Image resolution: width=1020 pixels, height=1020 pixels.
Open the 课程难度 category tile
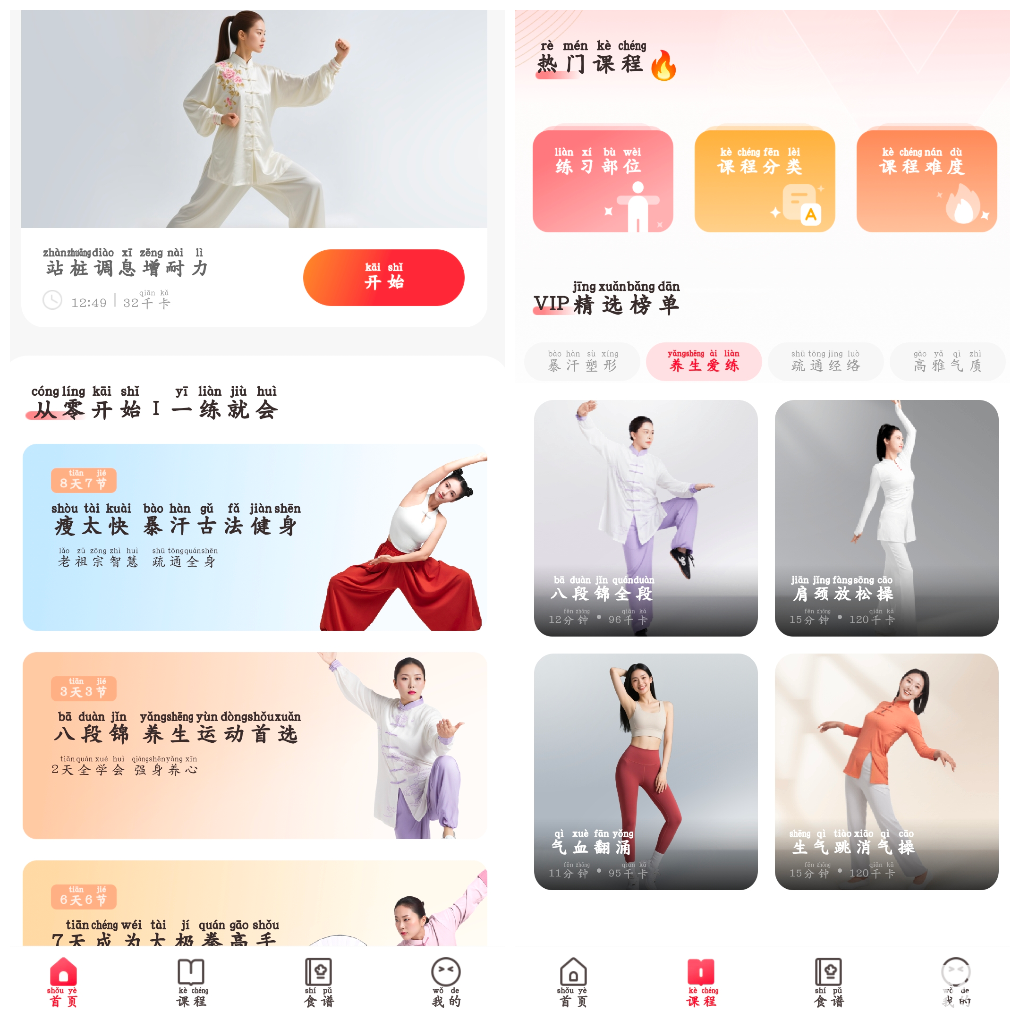tap(926, 180)
